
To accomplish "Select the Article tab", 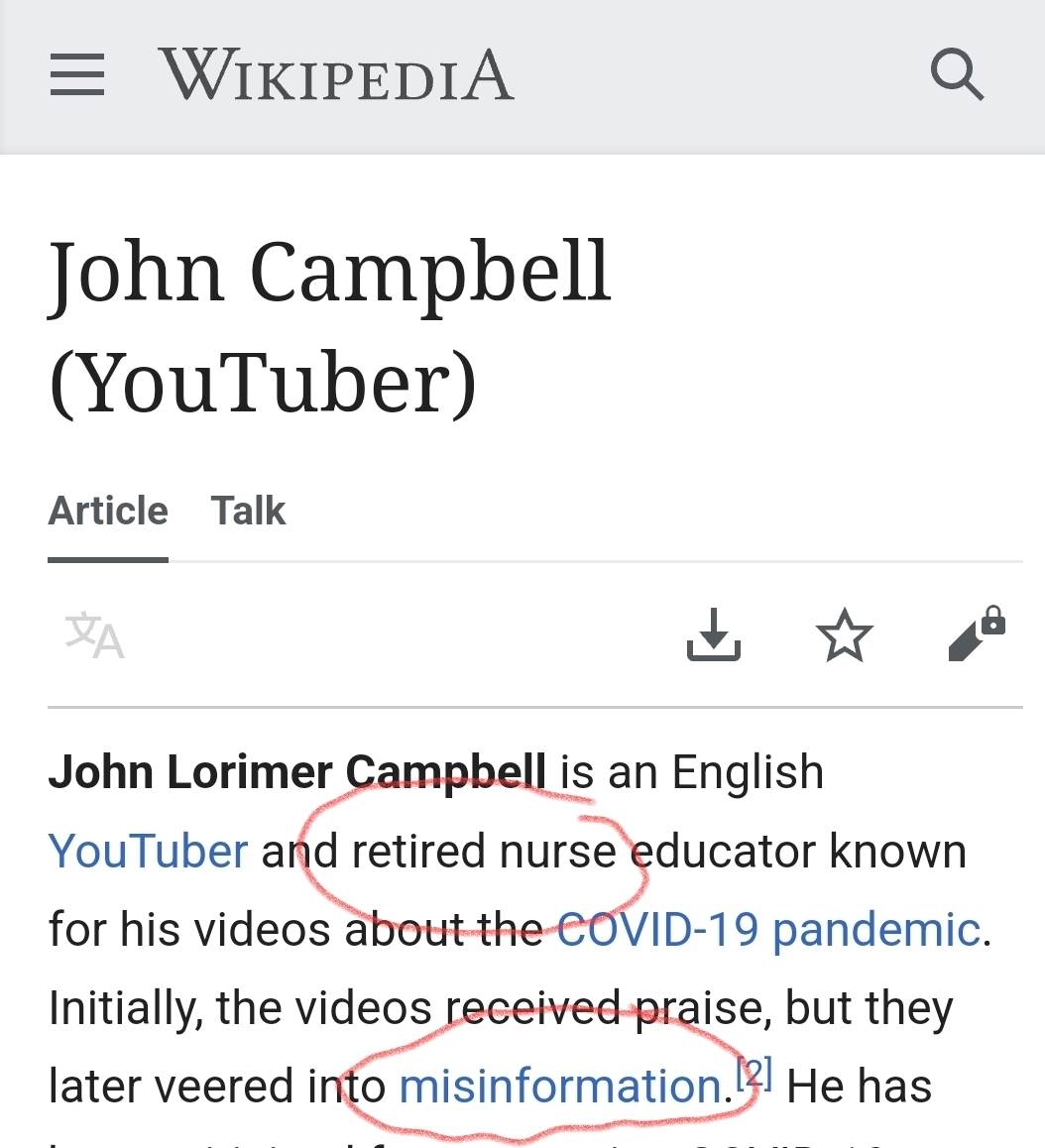I will 108,512.
